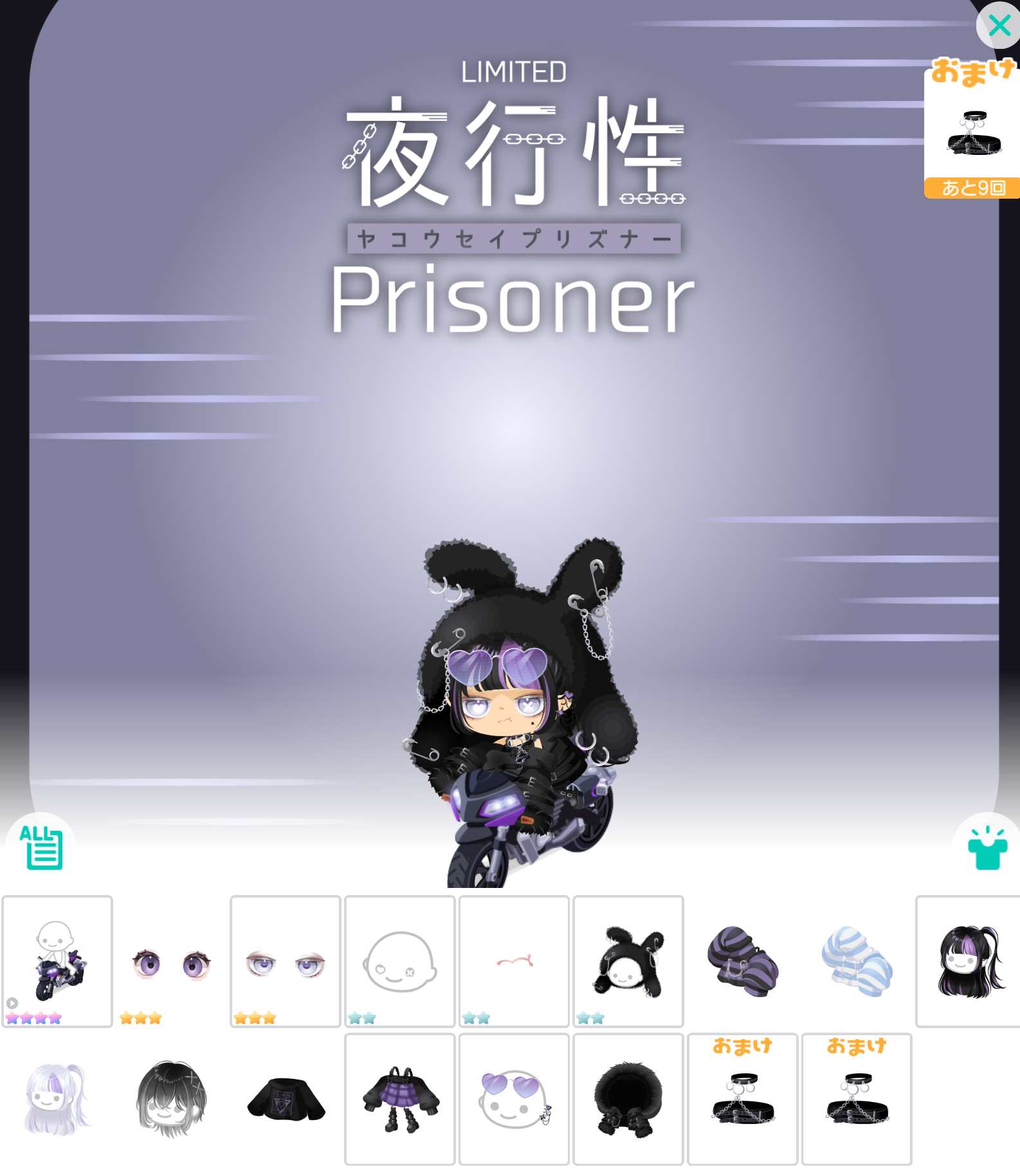The height and width of the screenshot is (1176, 1020).
Task: Select the black sweatshirt top item
Action: point(286,1099)
